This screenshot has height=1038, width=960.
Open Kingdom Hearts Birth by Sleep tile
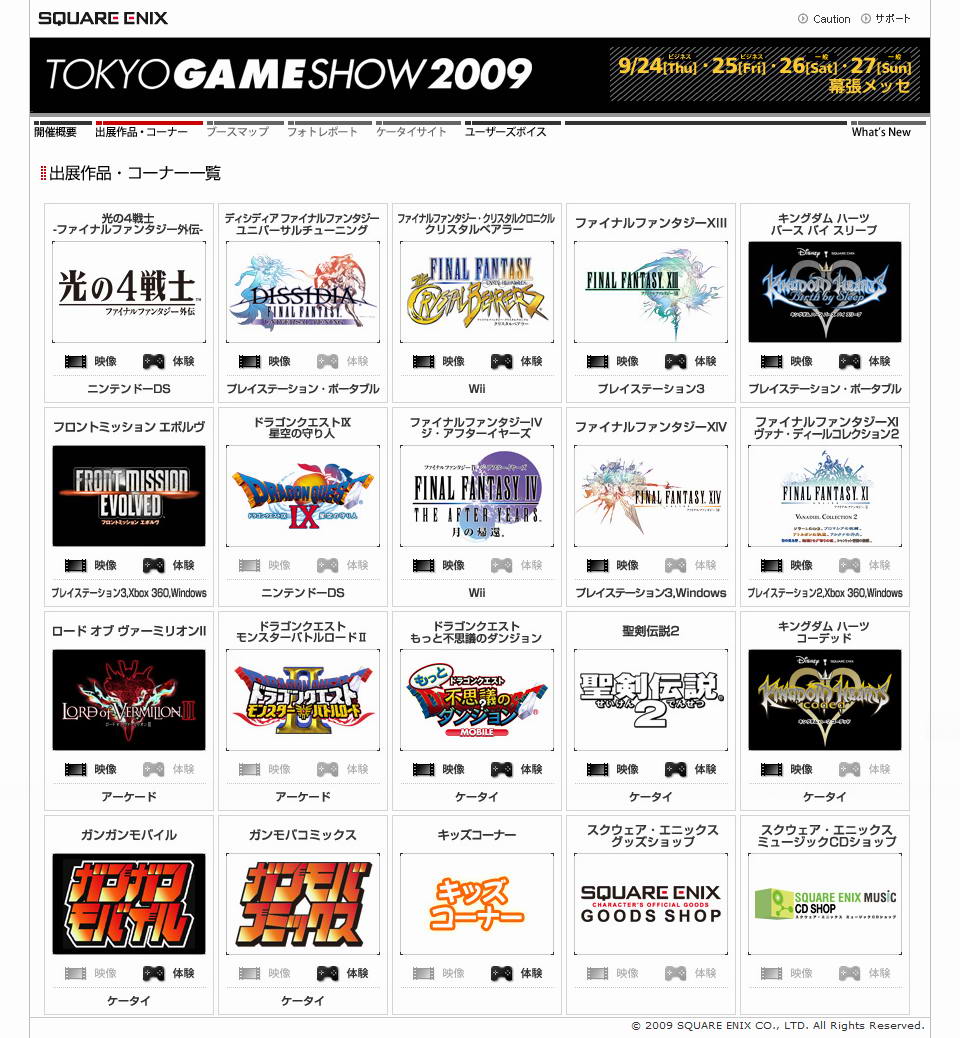click(x=824, y=291)
